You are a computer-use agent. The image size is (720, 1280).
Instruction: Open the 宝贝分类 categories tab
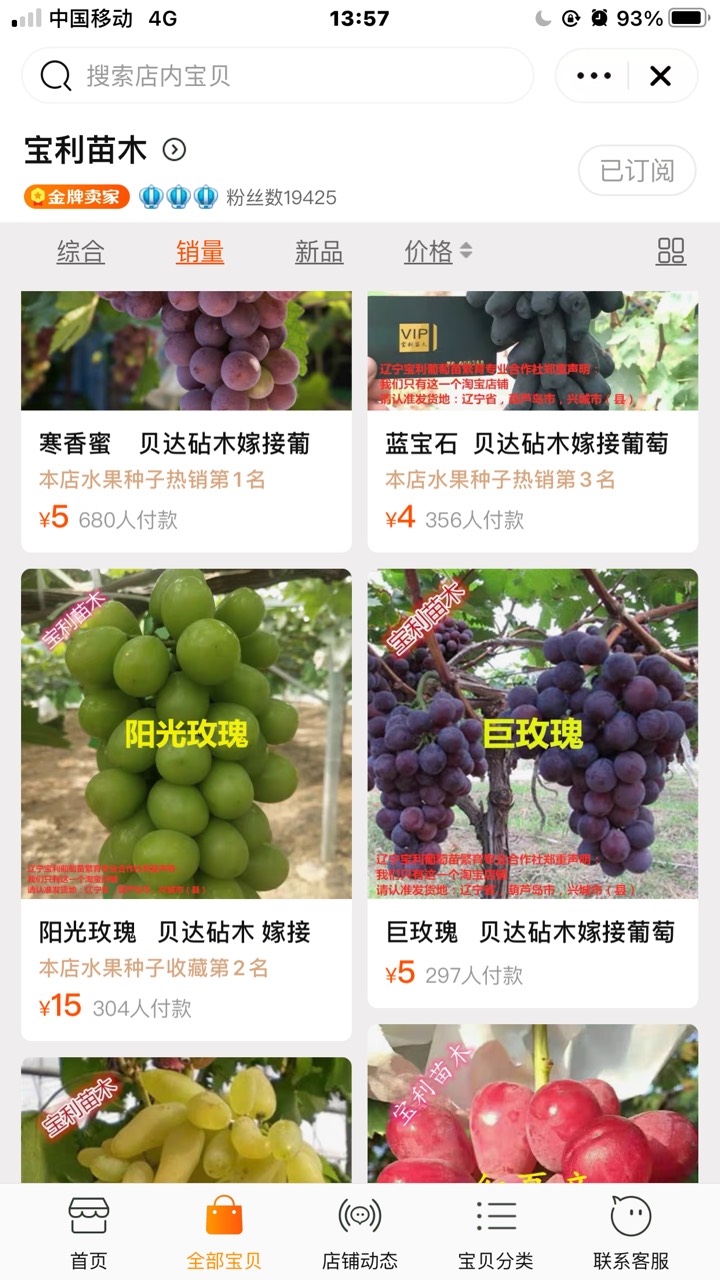click(x=496, y=1232)
